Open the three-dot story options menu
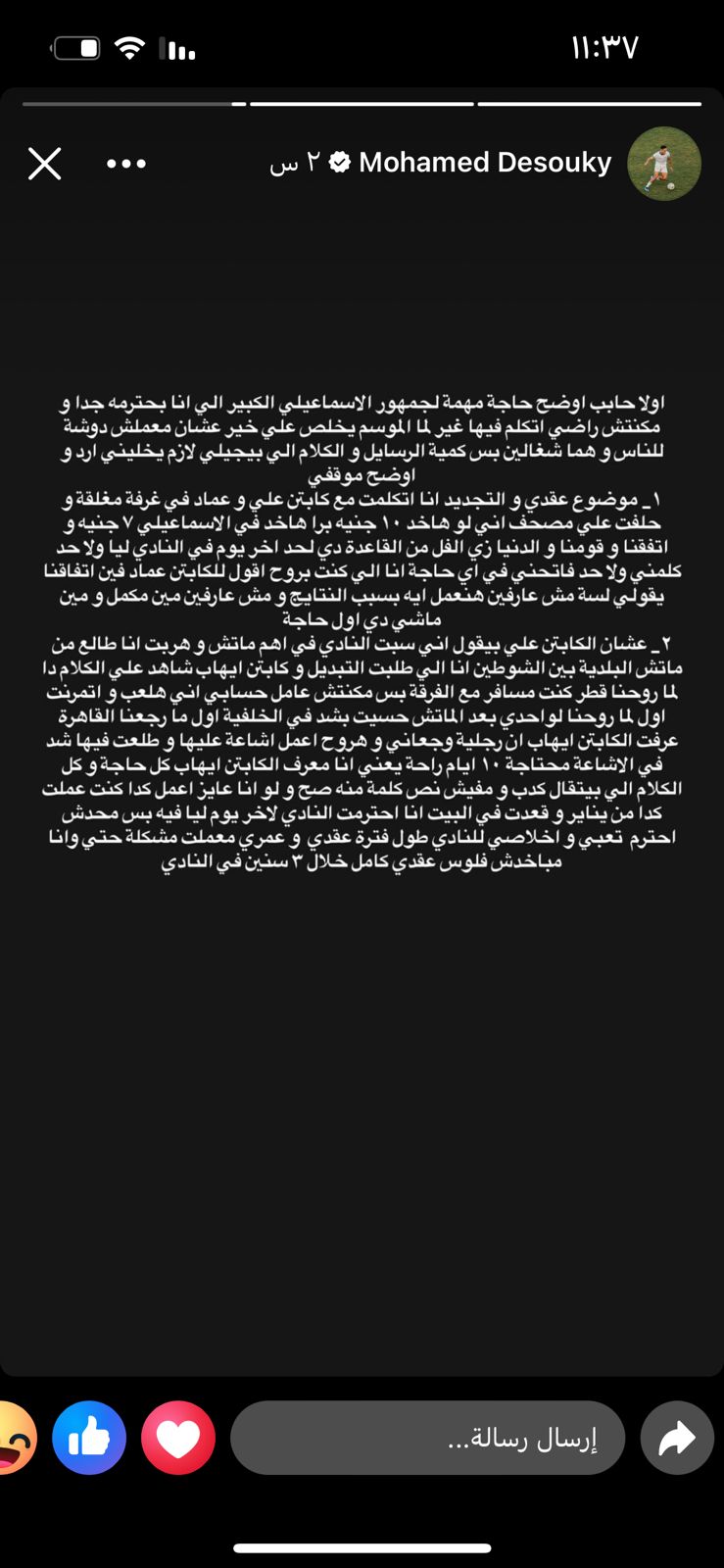The height and width of the screenshot is (1568, 724). 126,164
